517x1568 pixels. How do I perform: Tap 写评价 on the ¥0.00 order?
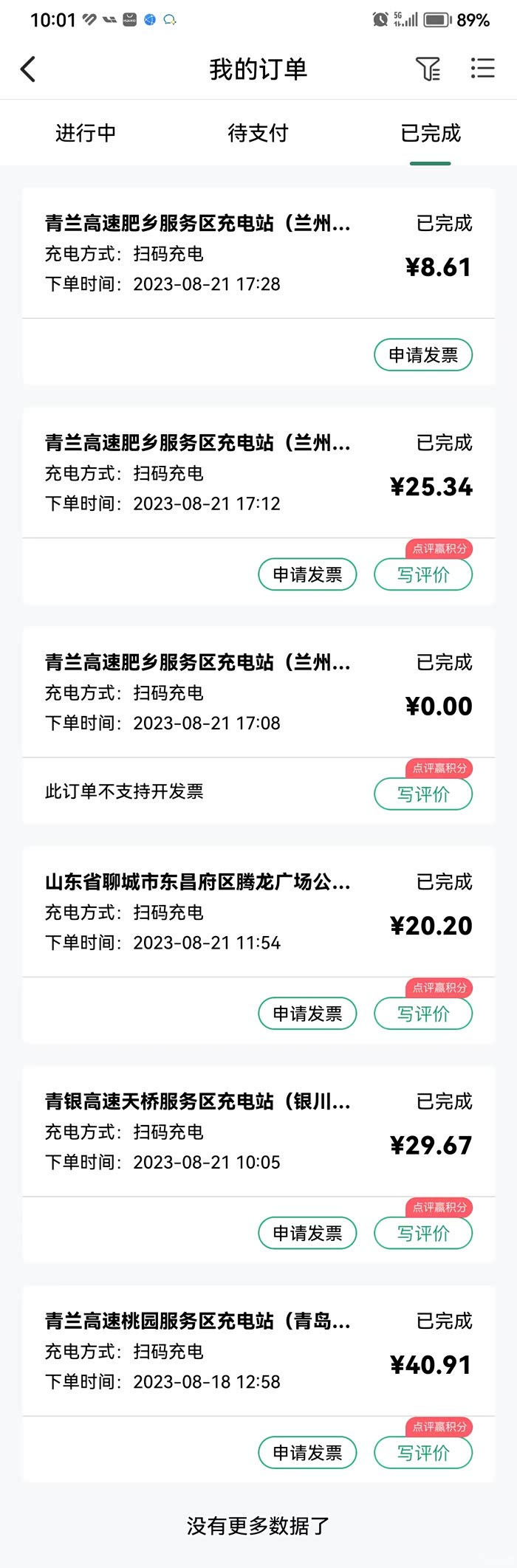click(423, 794)
